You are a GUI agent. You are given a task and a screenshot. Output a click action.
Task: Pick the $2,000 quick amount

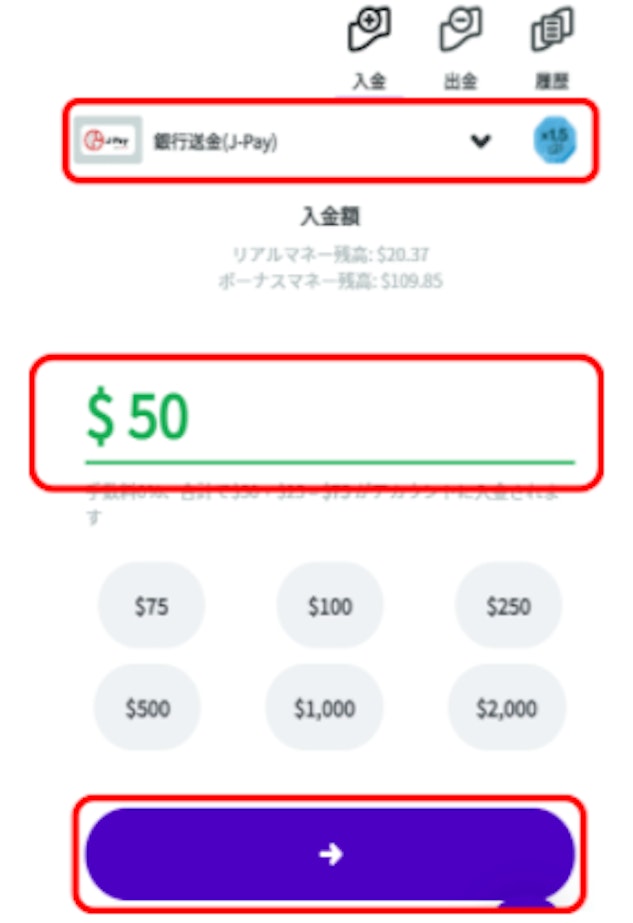(x=506, y=708)
